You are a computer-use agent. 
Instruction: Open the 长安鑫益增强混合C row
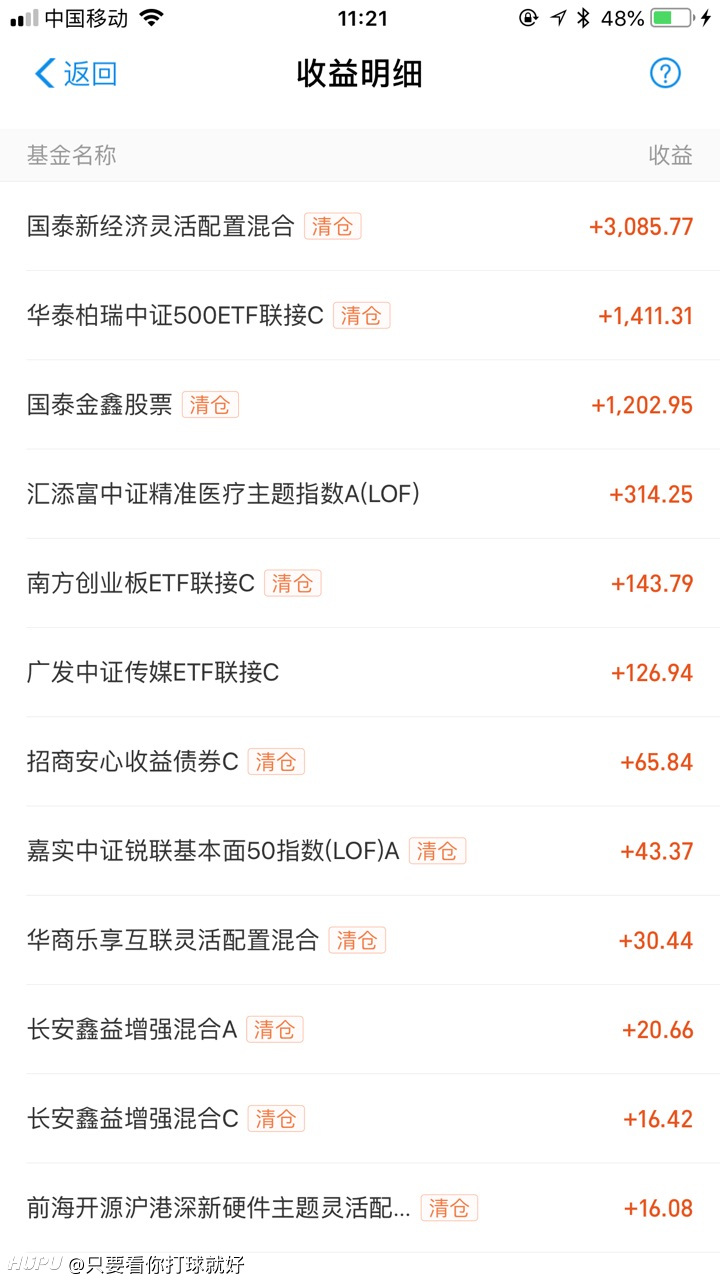tap(360, 1119)
